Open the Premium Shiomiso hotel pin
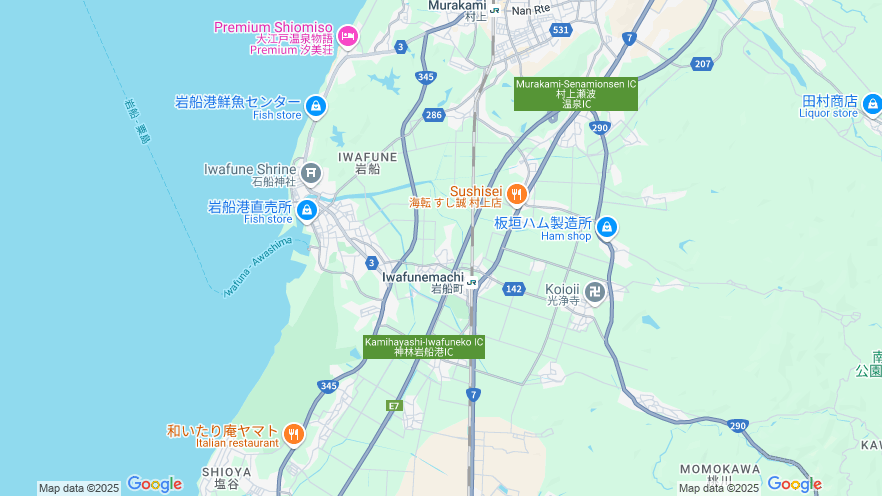Screen dimensions: 882x496 tap(348, 36)
